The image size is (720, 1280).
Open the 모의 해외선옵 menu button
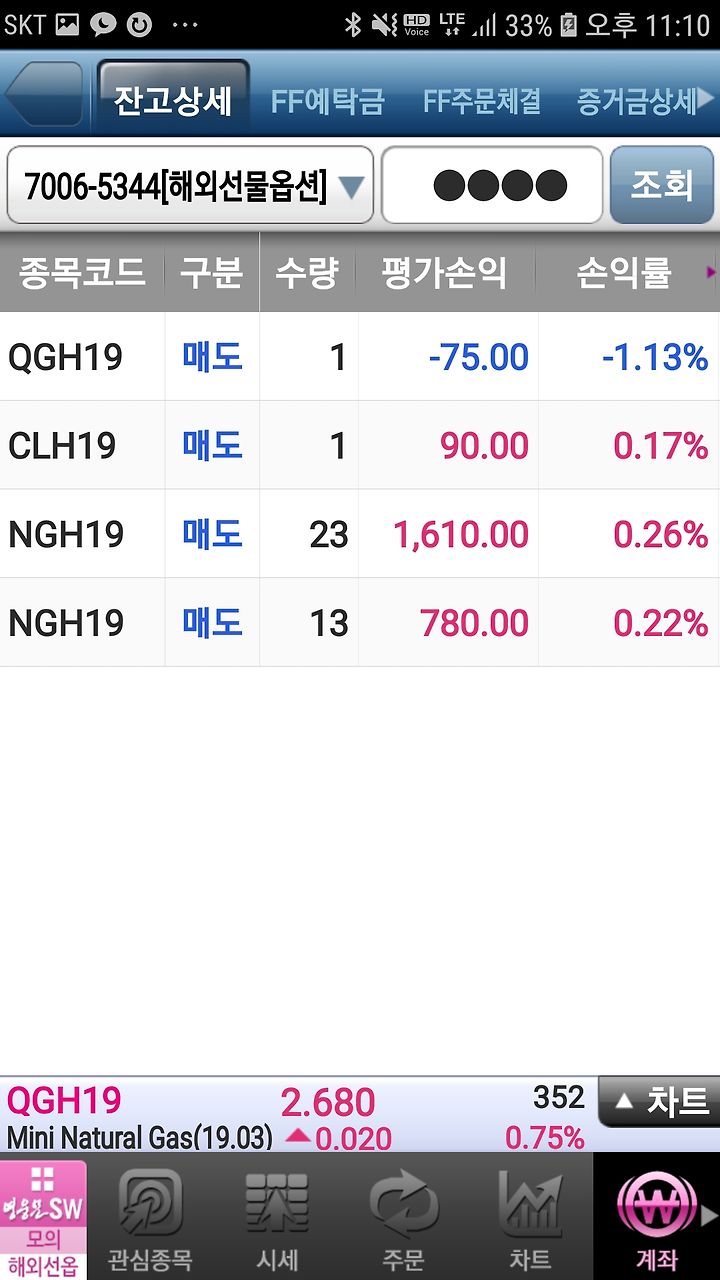[43, 1218]
